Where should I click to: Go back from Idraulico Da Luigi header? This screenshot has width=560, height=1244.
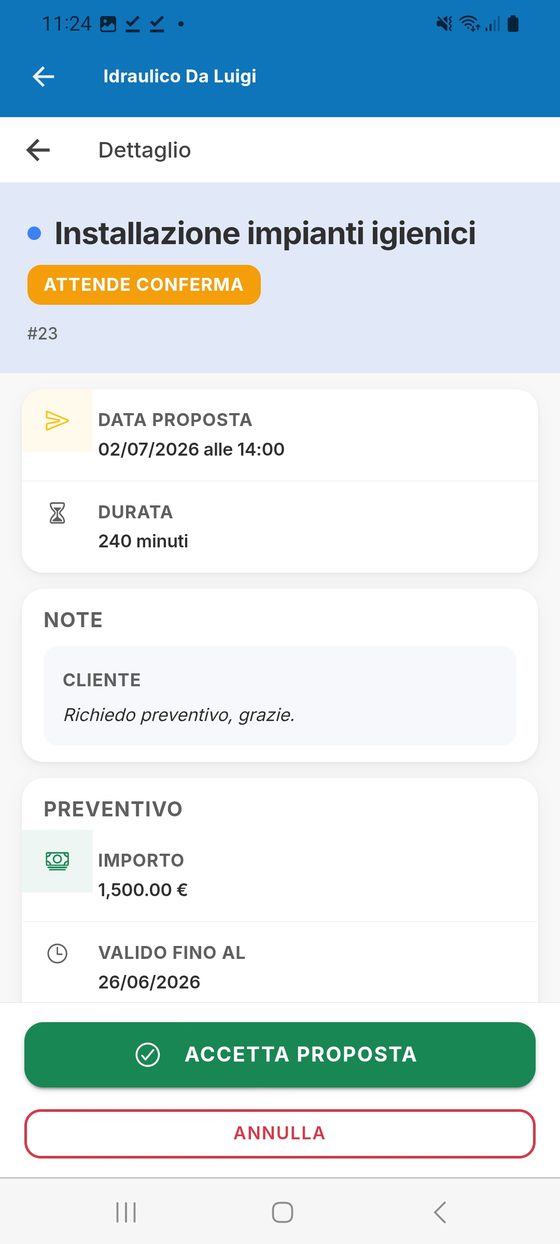[43, 76]
